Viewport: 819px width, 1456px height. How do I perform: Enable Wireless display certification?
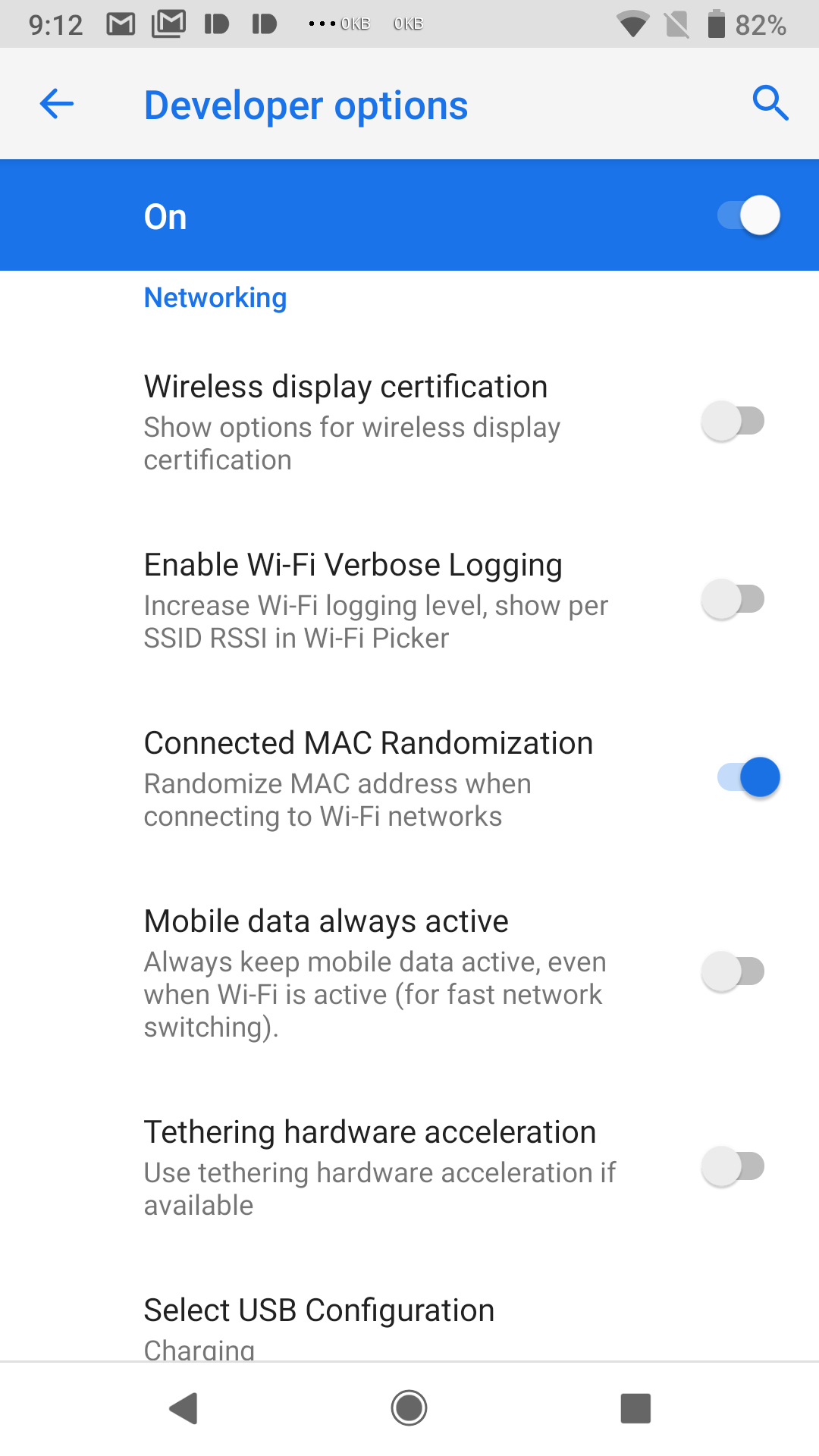733,421
